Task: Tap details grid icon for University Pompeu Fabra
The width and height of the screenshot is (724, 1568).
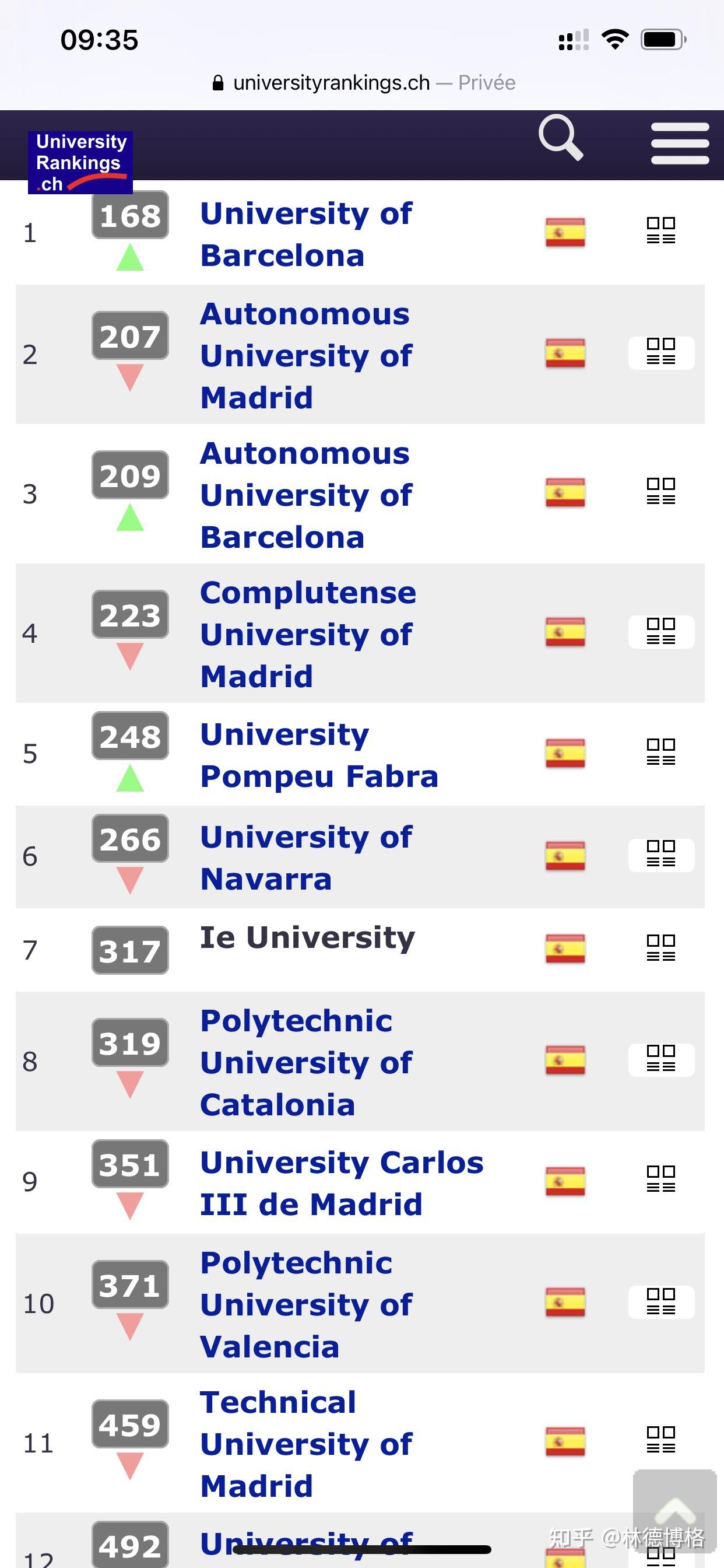Action: point(660,752)
